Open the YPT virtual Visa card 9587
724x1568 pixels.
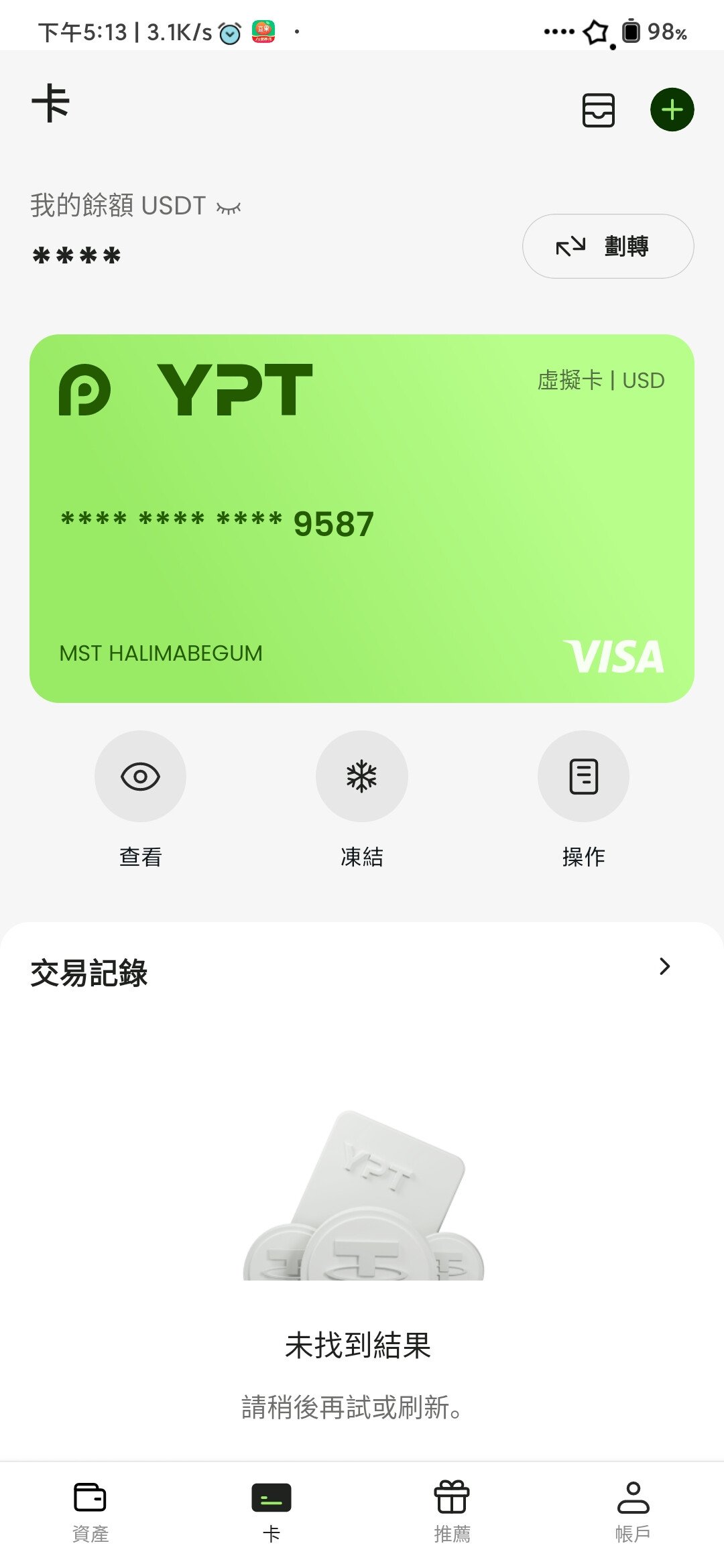pos(362,519)
